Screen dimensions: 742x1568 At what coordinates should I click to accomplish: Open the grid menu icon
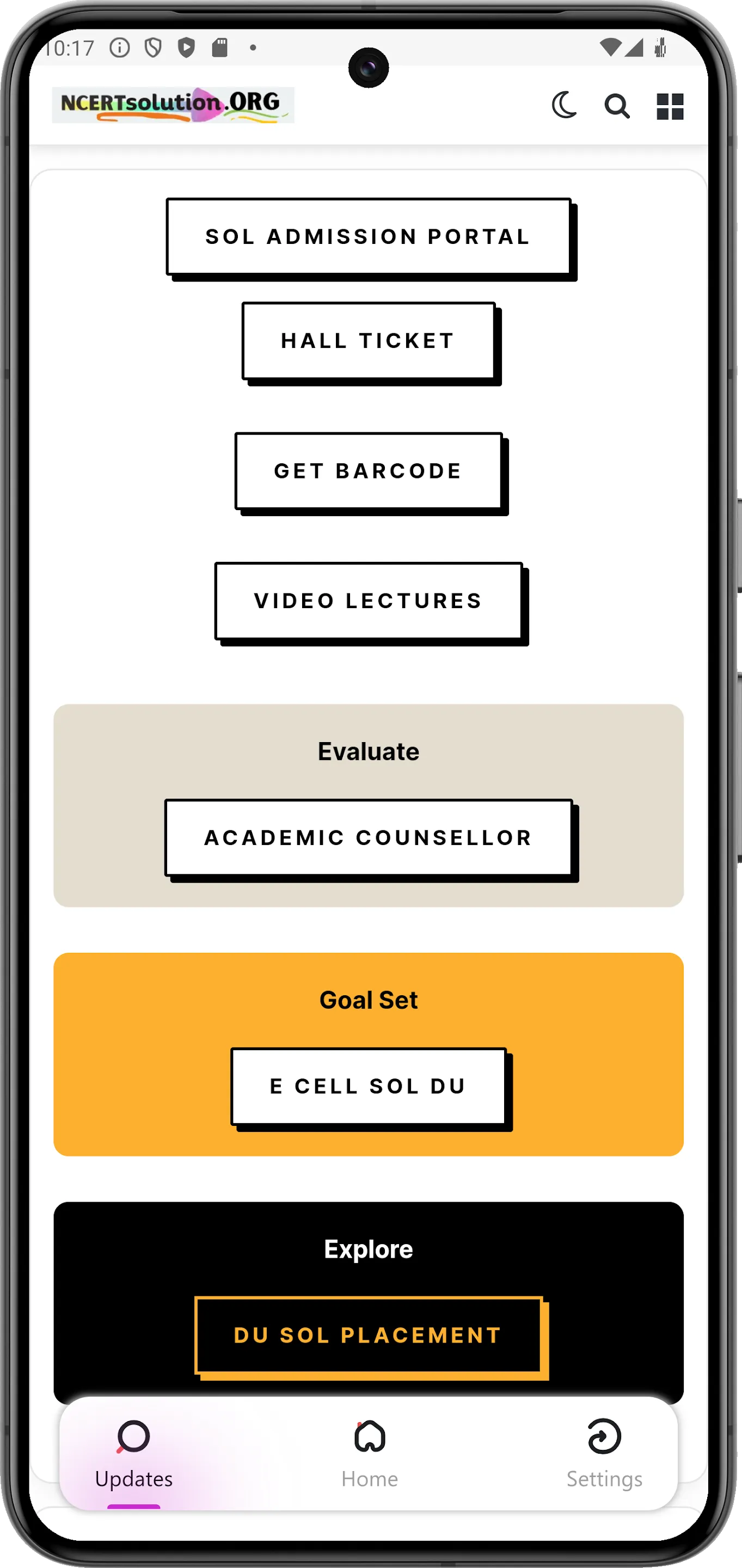pyautogui.click(x=670, y=106)
